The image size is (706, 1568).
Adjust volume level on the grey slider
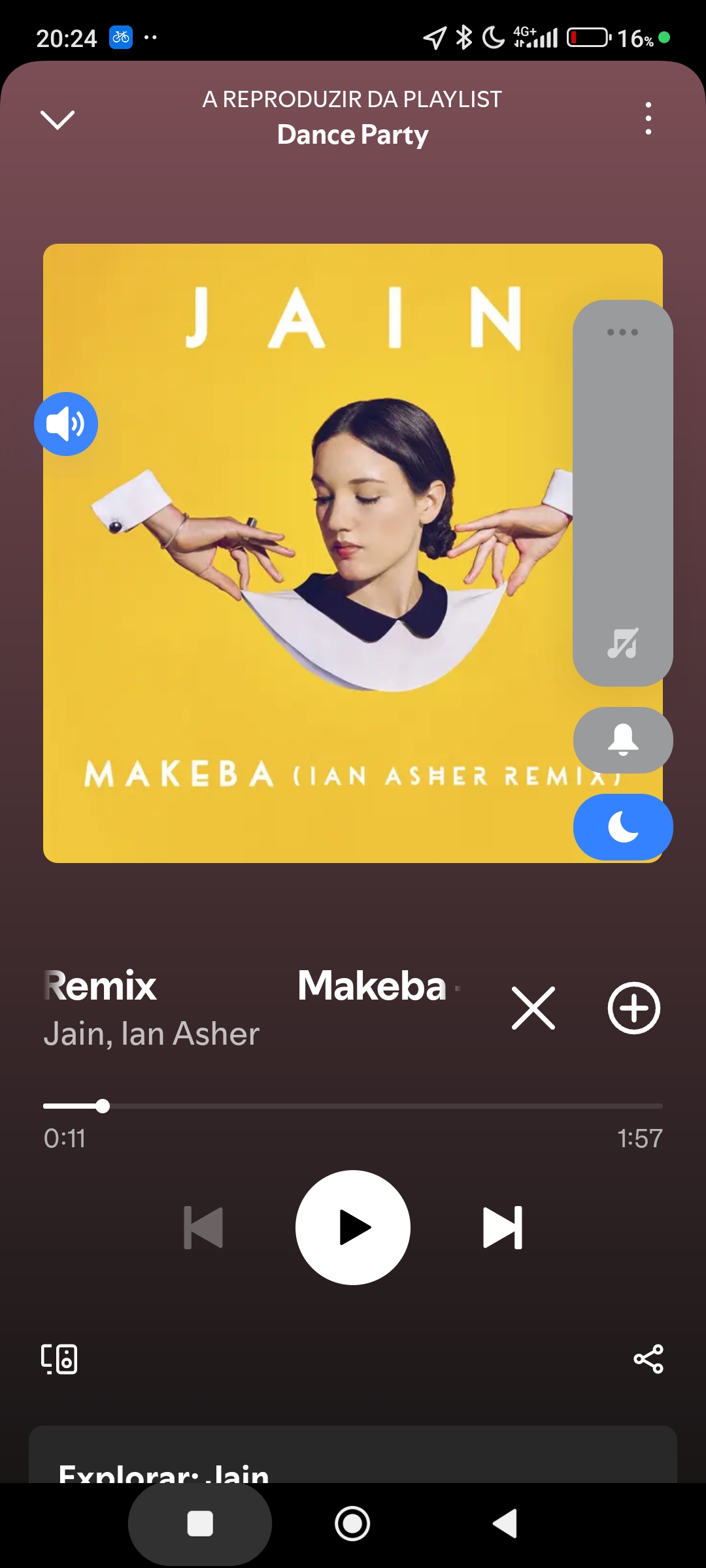622,483
